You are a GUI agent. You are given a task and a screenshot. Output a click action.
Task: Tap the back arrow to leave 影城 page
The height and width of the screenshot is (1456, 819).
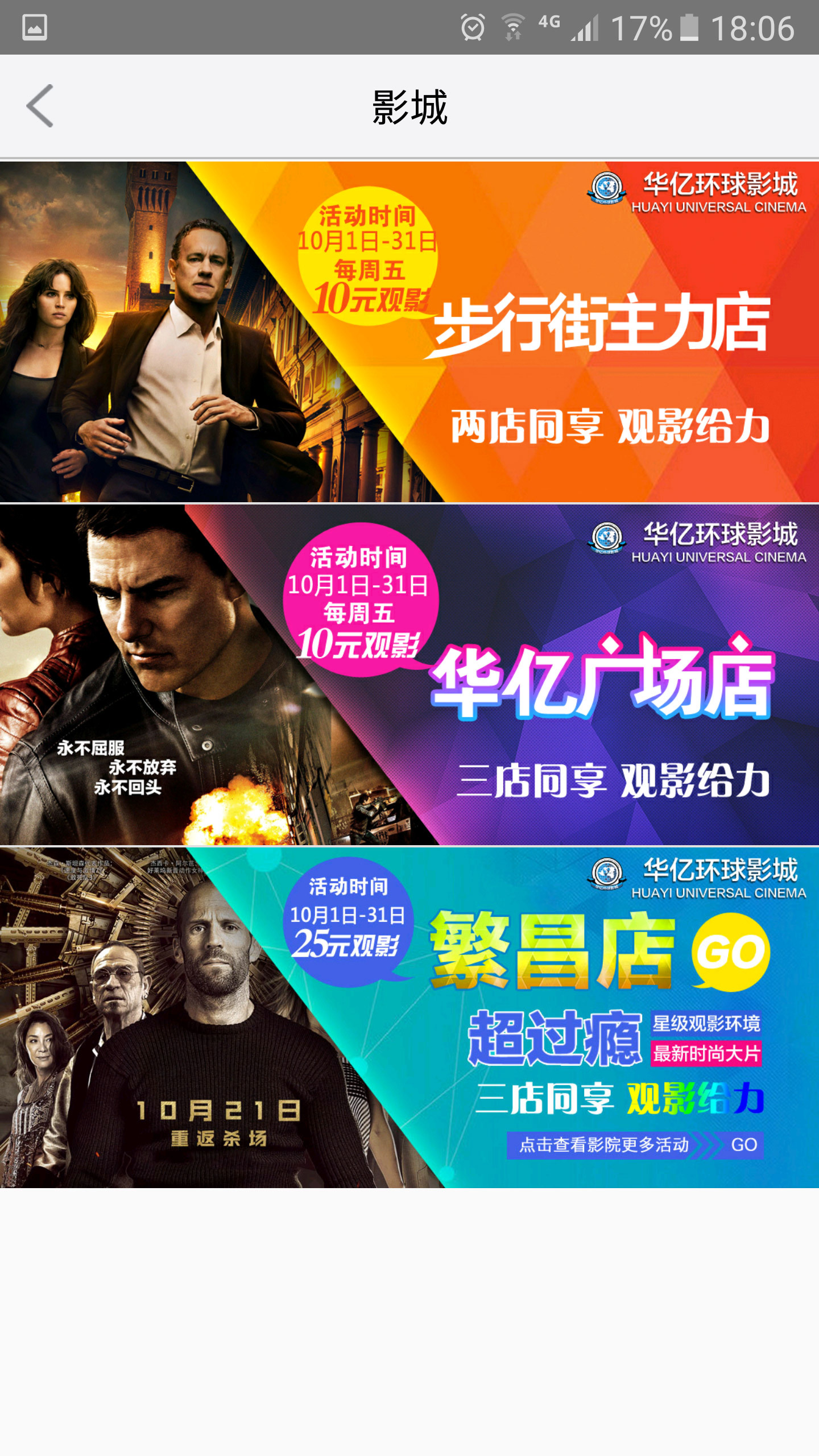[40, 106]
